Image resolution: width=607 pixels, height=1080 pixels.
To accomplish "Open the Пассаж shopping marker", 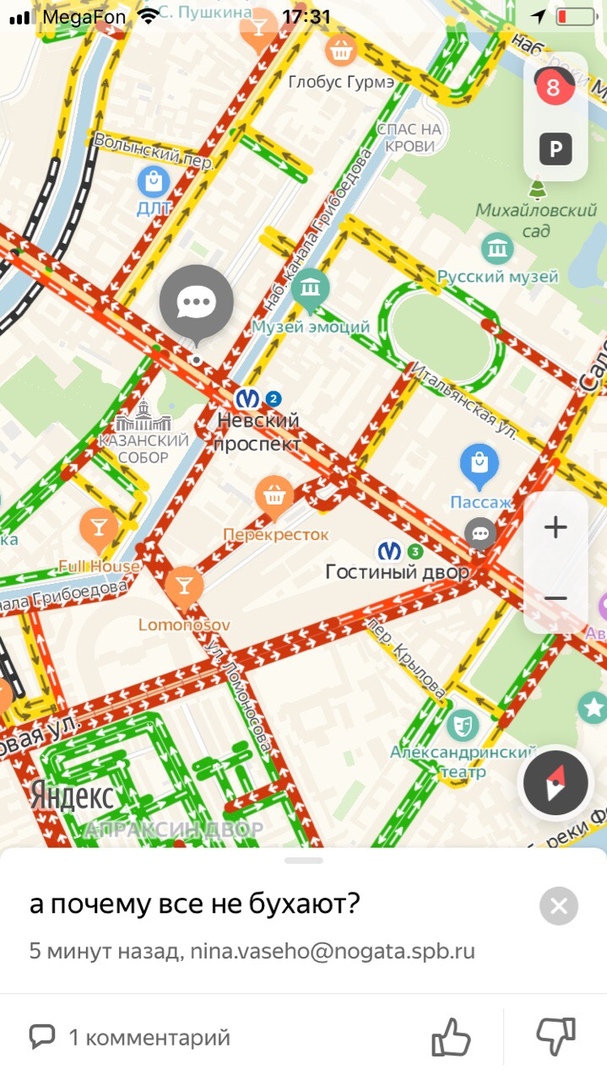I will [479, 465].
